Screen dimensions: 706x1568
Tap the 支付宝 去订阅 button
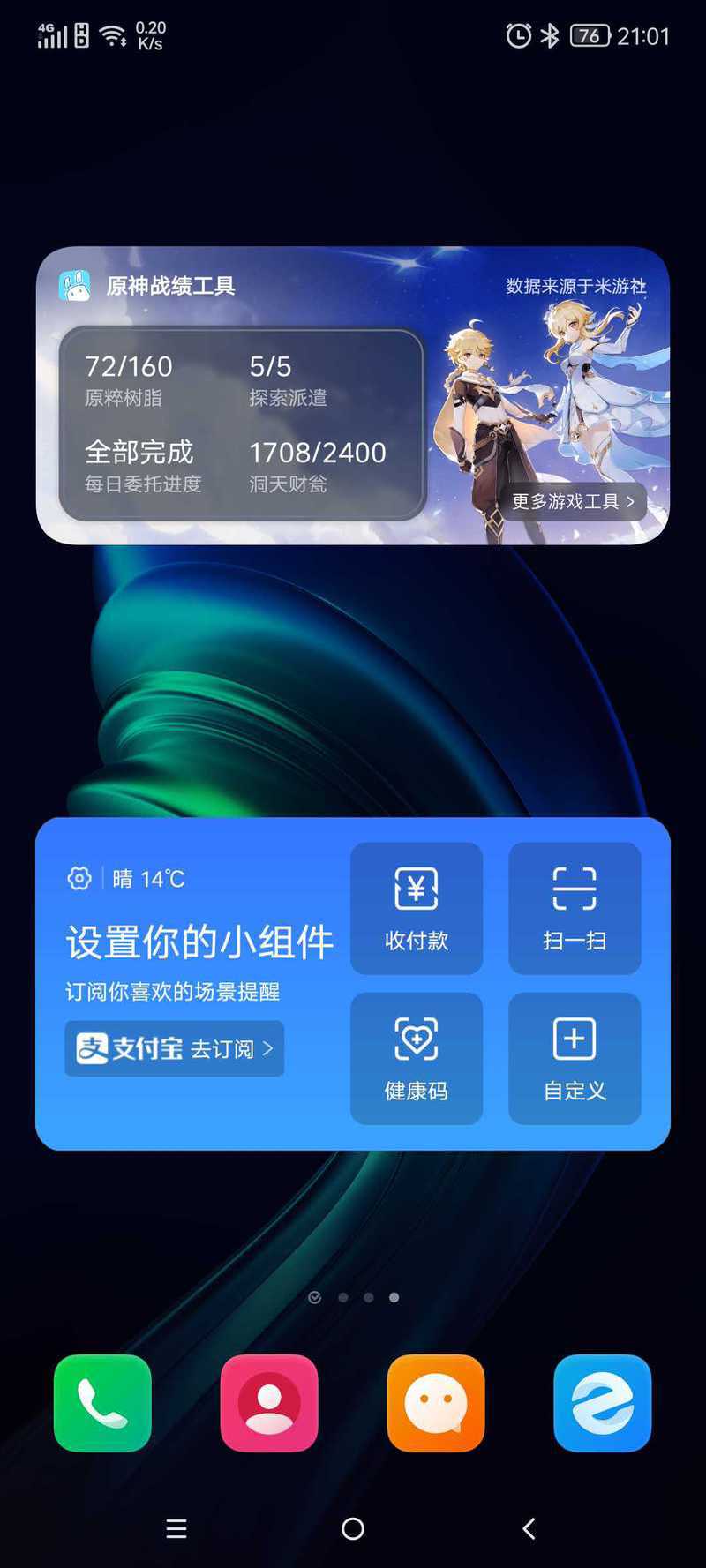point(175,1048)
